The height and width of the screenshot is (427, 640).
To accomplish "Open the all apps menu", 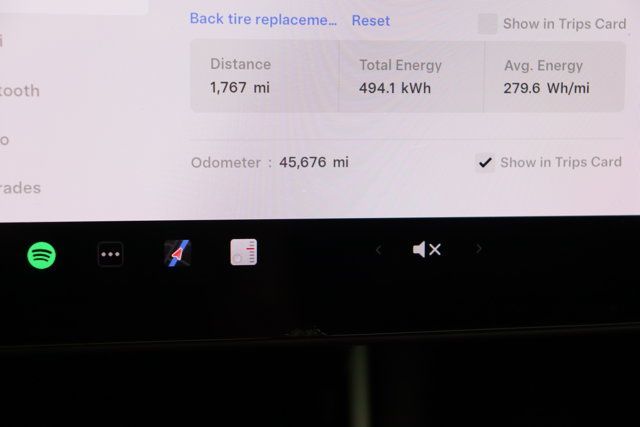I will [x=110, y=255].
